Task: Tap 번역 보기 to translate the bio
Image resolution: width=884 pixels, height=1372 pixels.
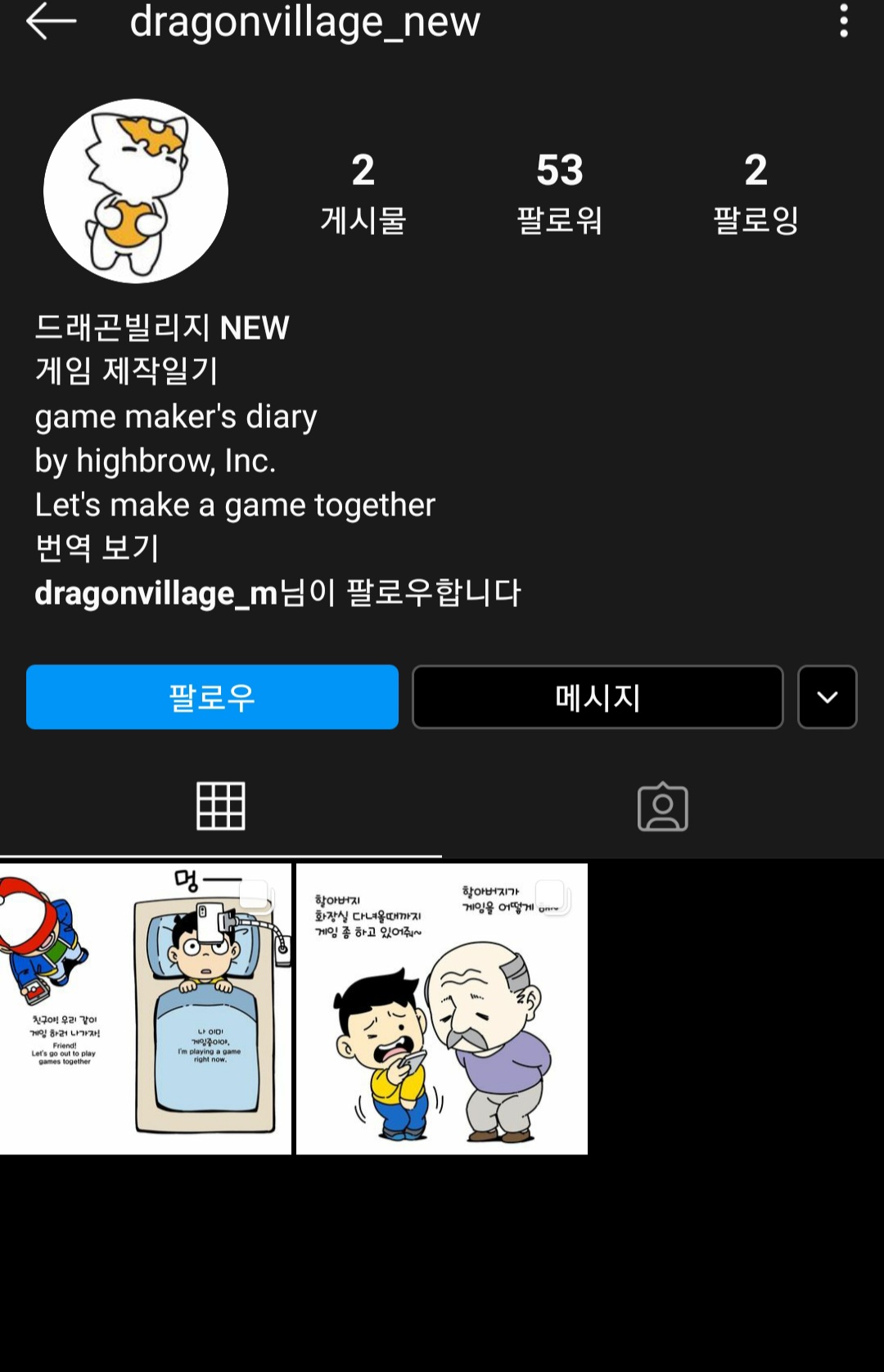Action: [97, 548]
